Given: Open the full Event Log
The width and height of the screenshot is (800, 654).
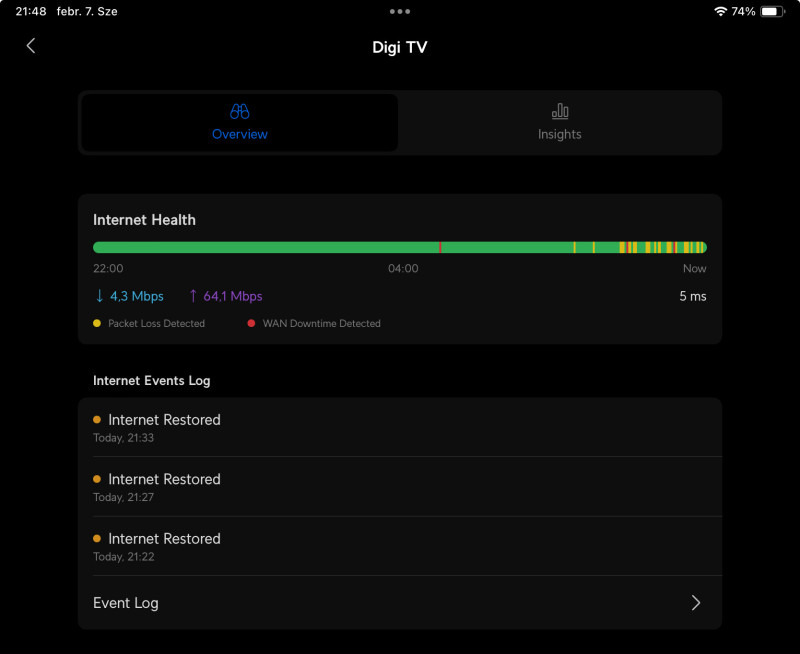Looking at the screenshot, I should click(x=399, y=602).
